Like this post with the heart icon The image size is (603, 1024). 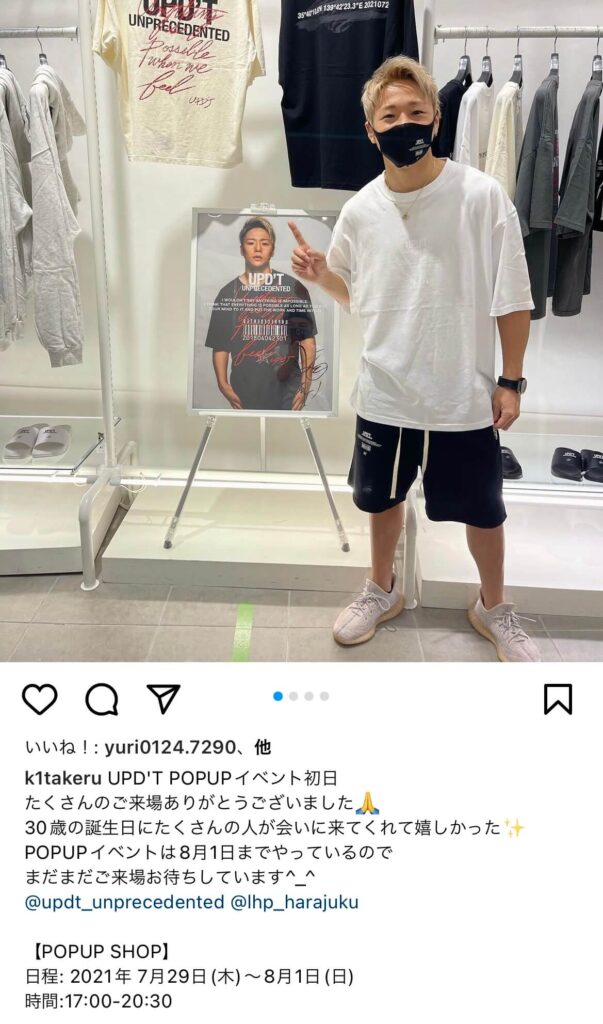click(x=40, y=698)
